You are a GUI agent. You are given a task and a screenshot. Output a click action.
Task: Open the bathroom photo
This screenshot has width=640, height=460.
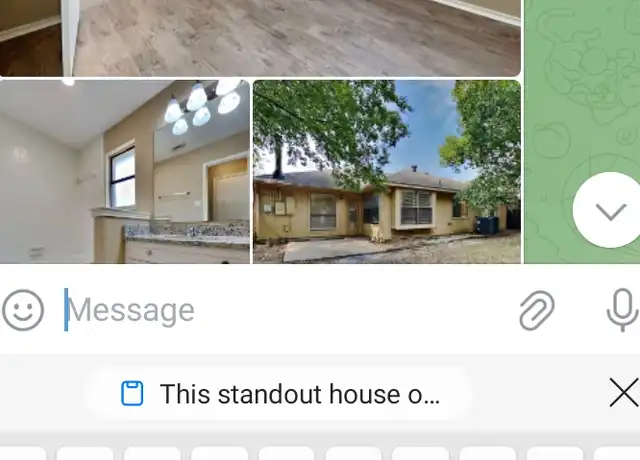coord(124,172)
